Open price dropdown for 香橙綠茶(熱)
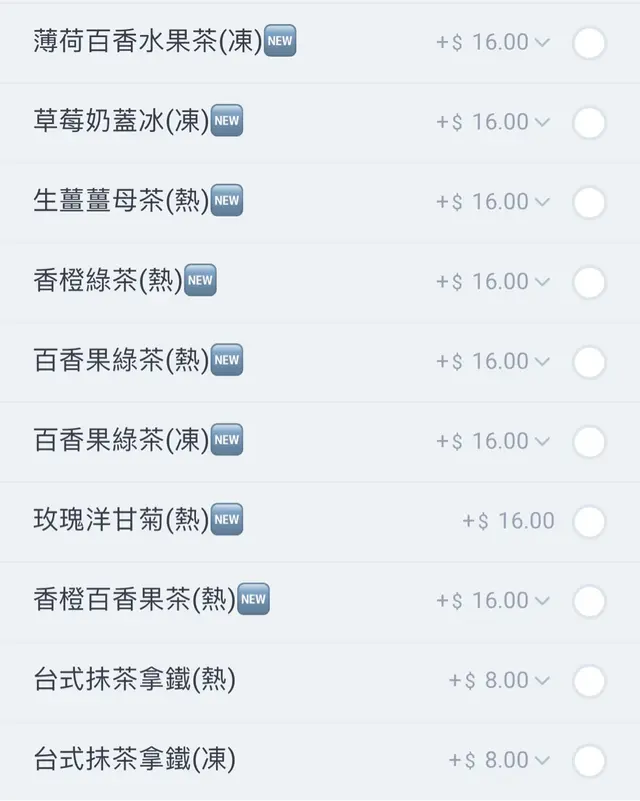640x801 pixels. point(542,282)
